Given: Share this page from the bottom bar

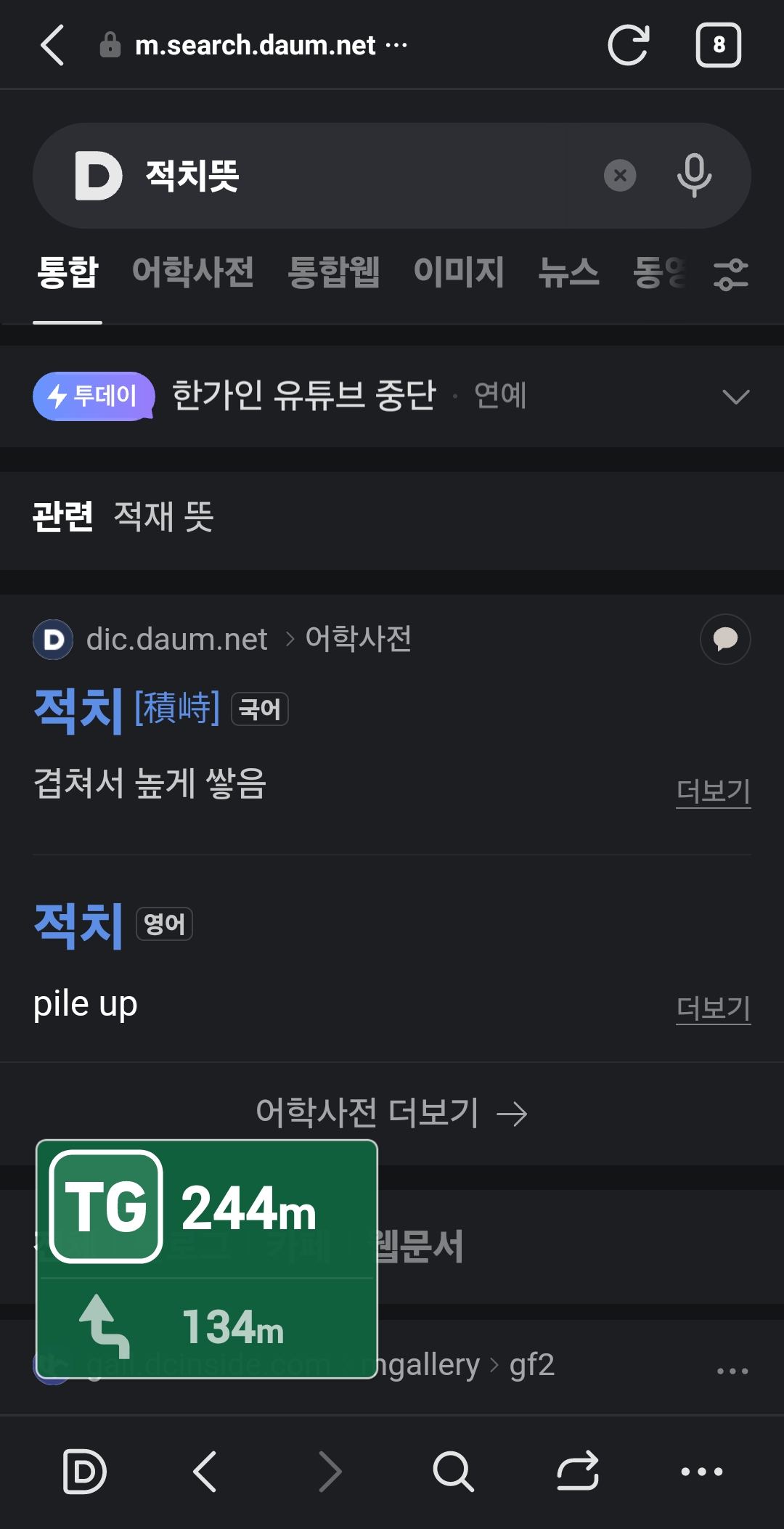Looking at the screenshot, I should pos(578,1472).
